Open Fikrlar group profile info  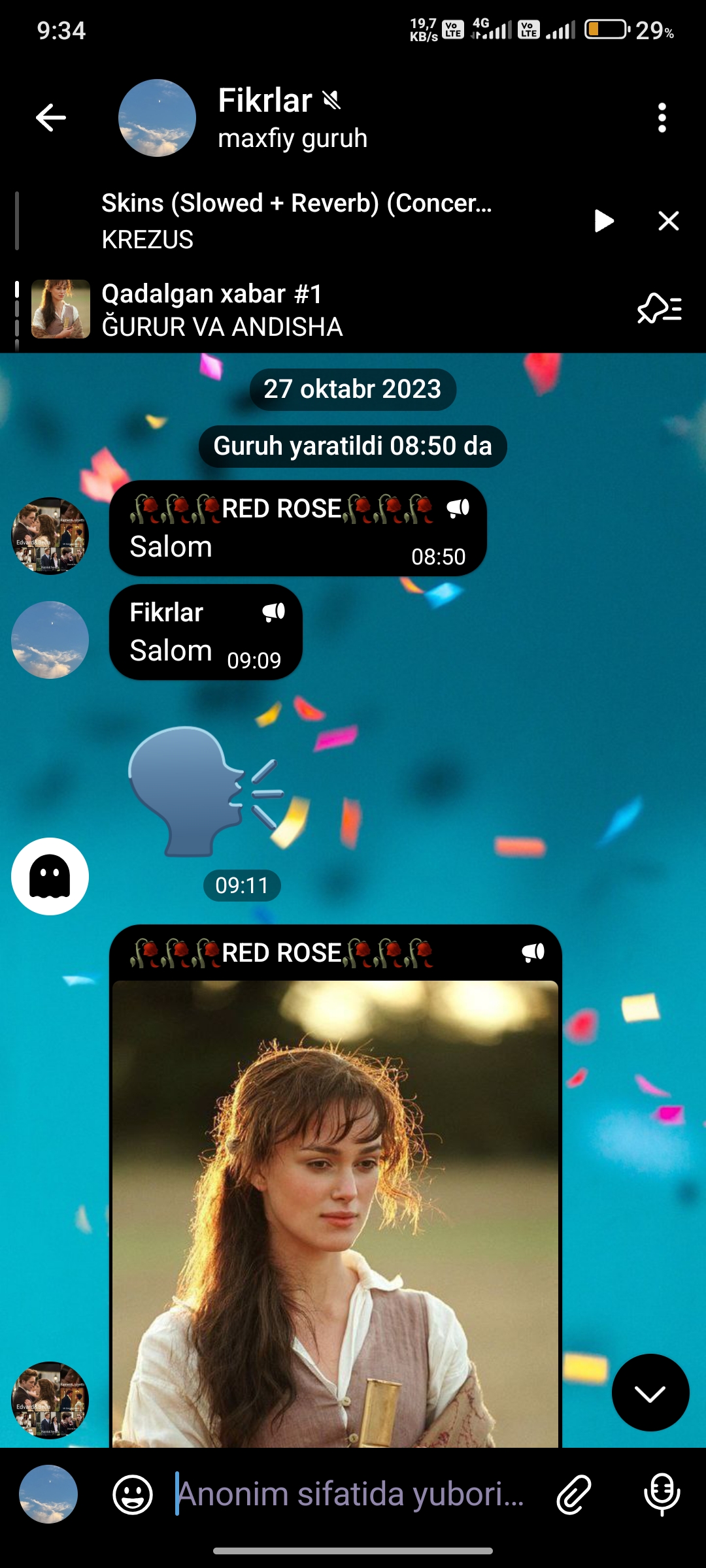click(291, 118)
